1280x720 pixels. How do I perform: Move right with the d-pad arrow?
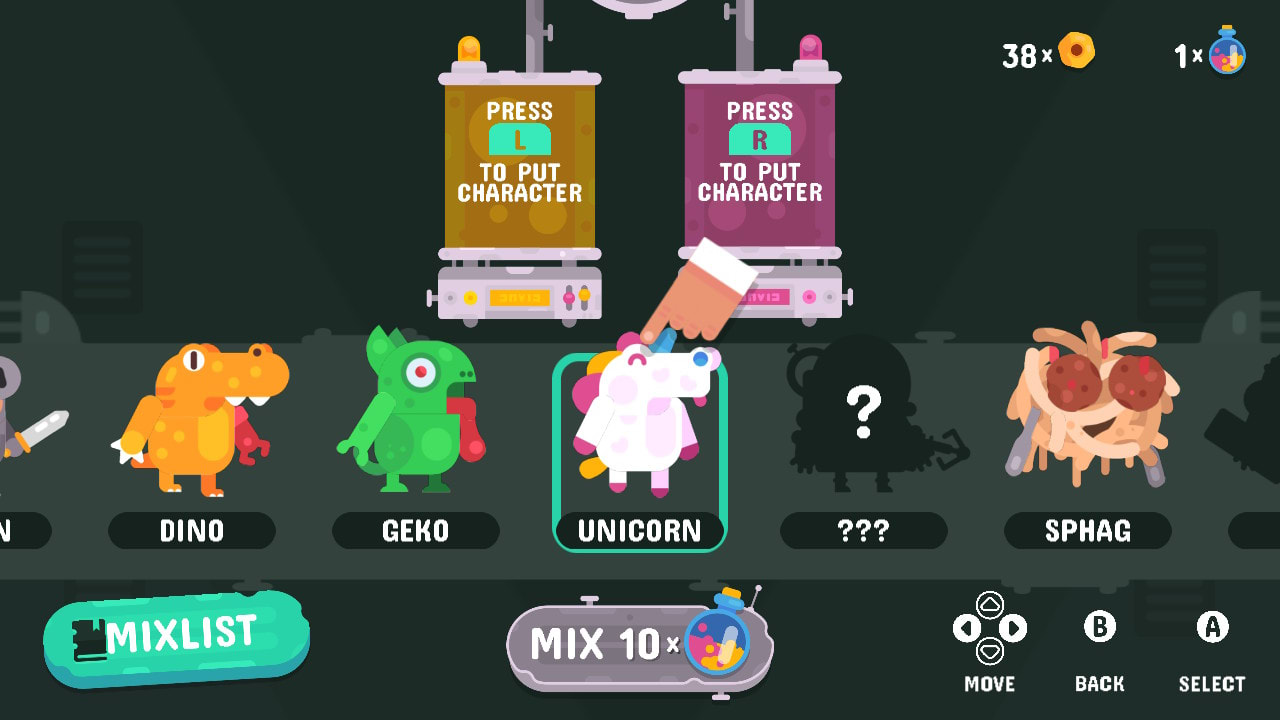click(1014, 628)
